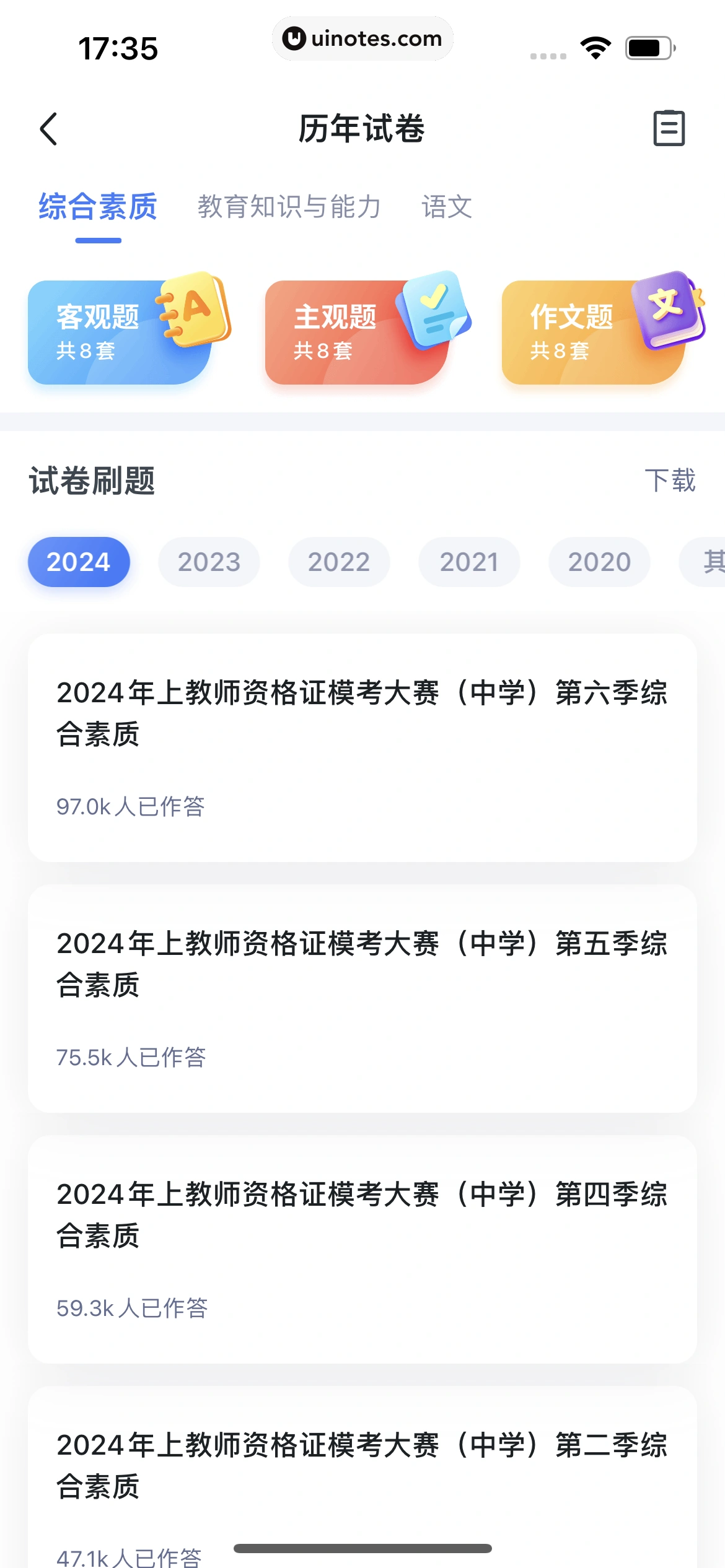Click the purple 文 book icon
Screen dimensions: 725x1568
tap(668, 310)
